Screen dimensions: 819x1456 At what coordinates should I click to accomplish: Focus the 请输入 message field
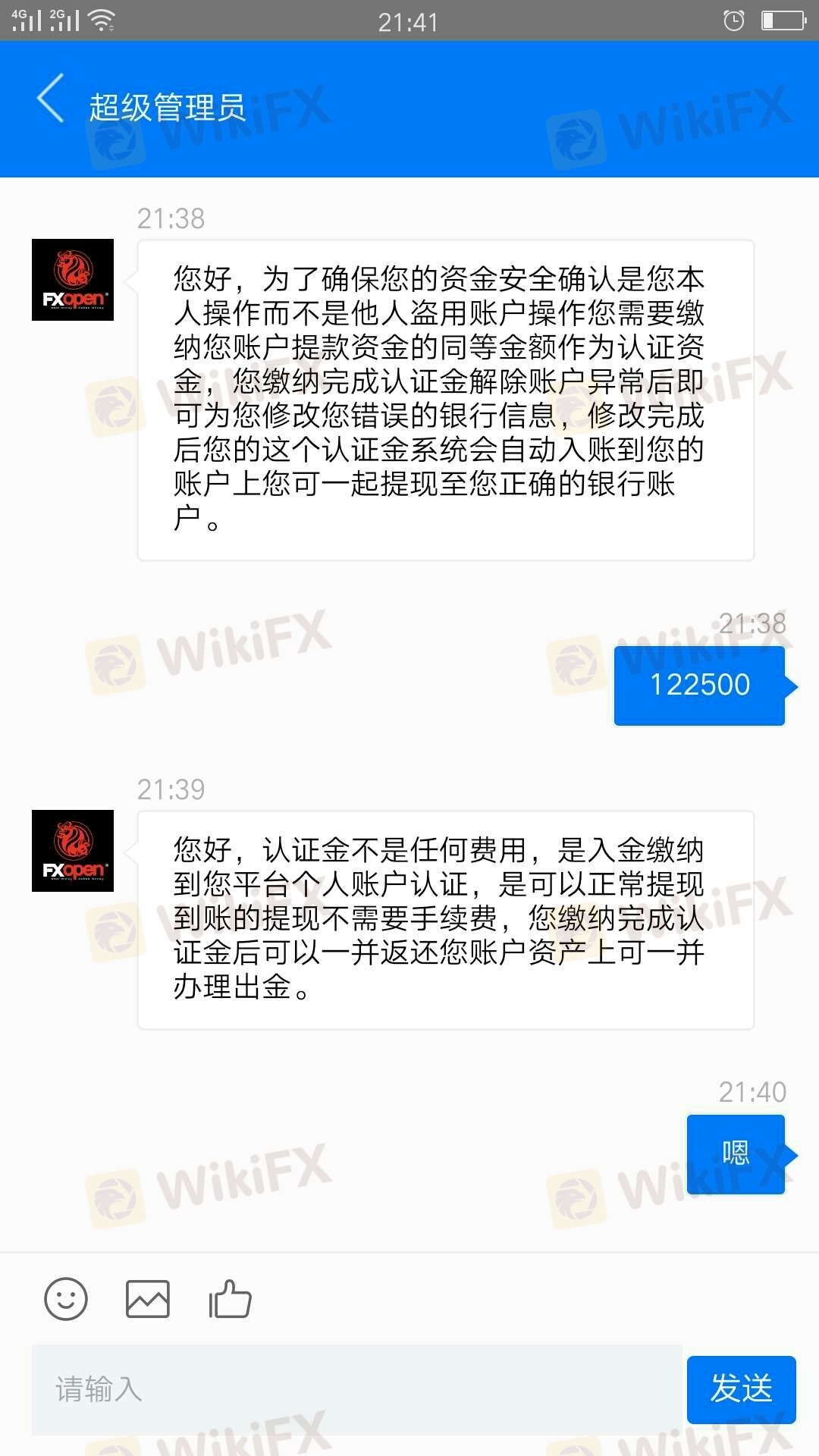click(x=356, y=1389)
